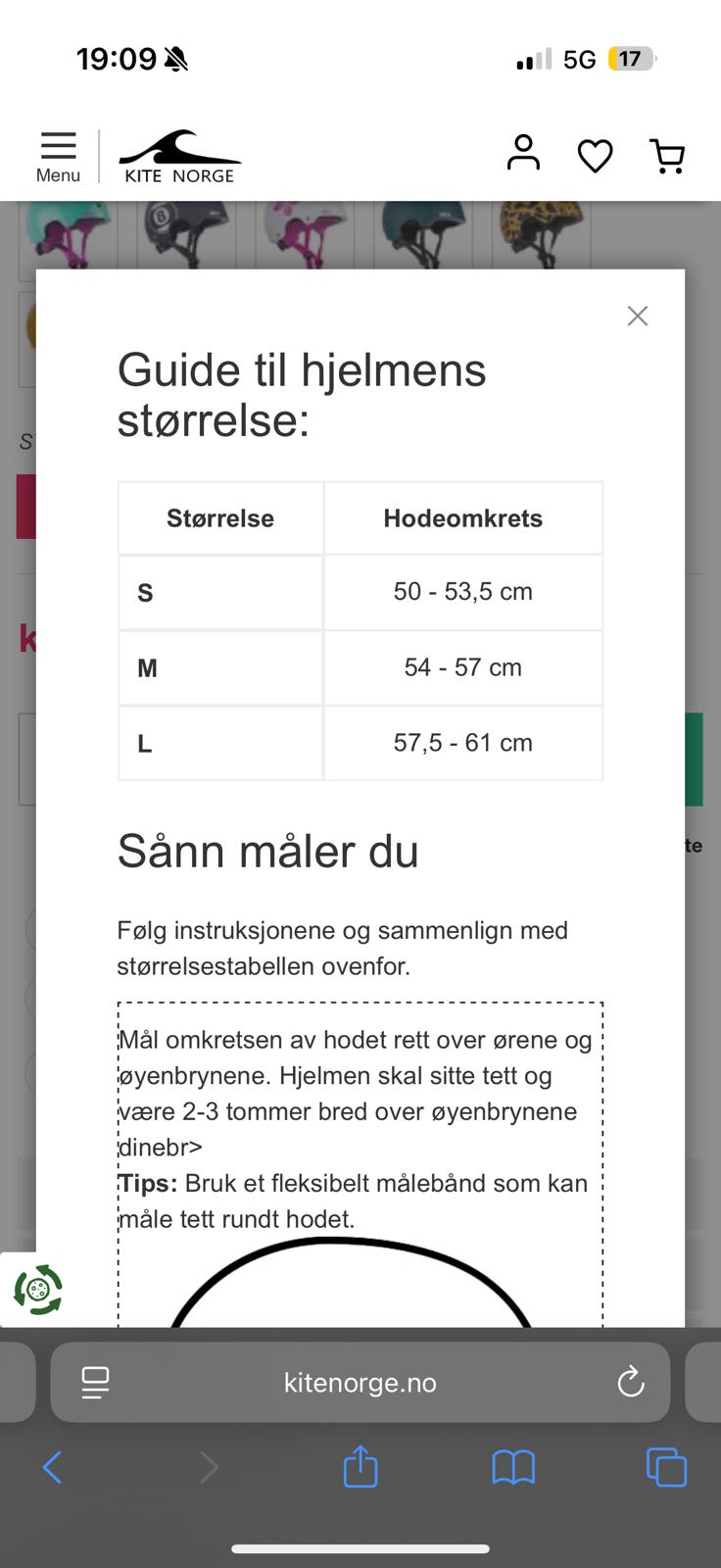This screenshot has height=1568, width=721.
Task: Tap the Safari share icon
Action: pyautogui.click(x=360, y=1467)
